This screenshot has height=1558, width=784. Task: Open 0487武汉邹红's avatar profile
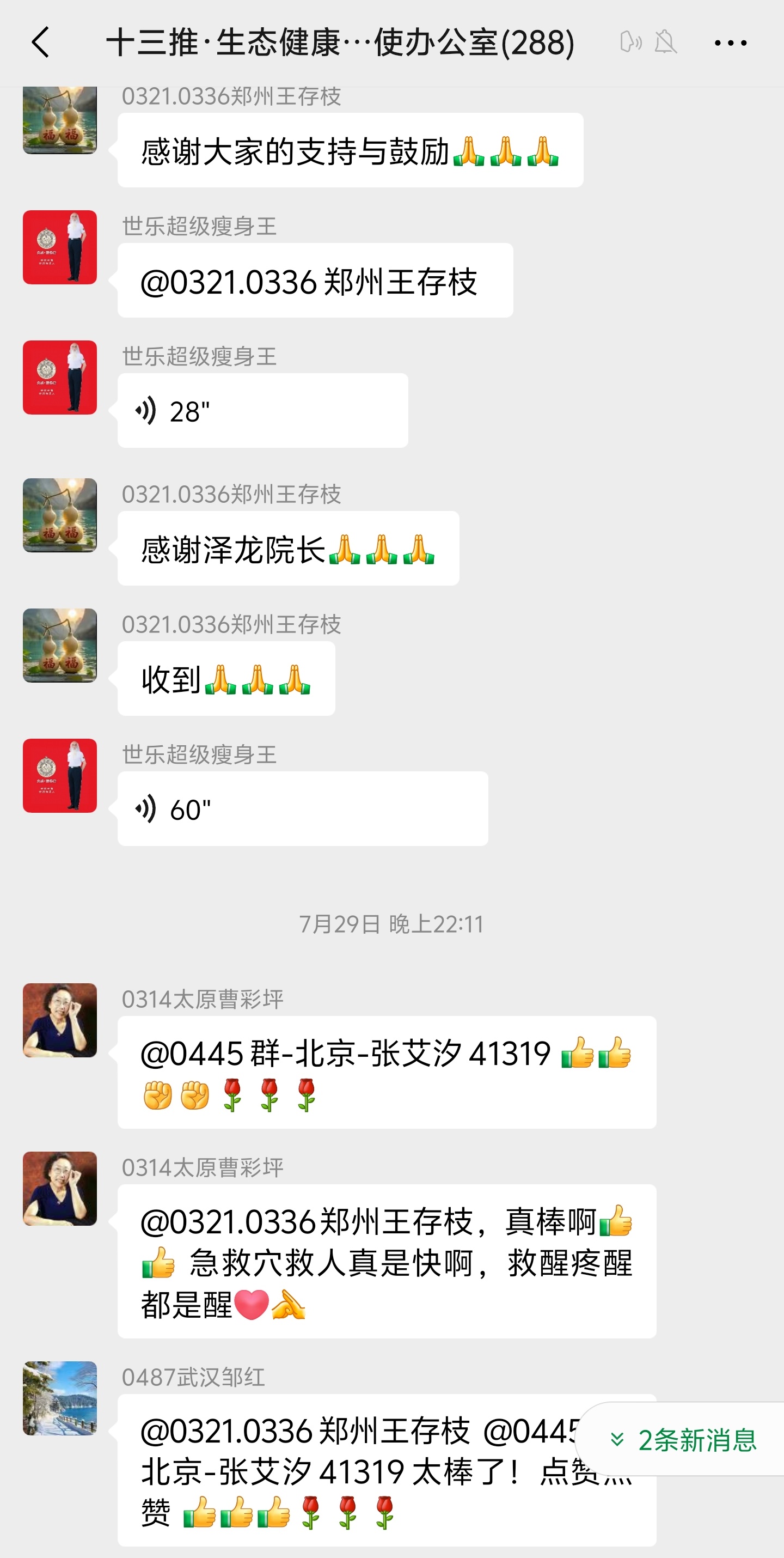(x=60, y=1398)
